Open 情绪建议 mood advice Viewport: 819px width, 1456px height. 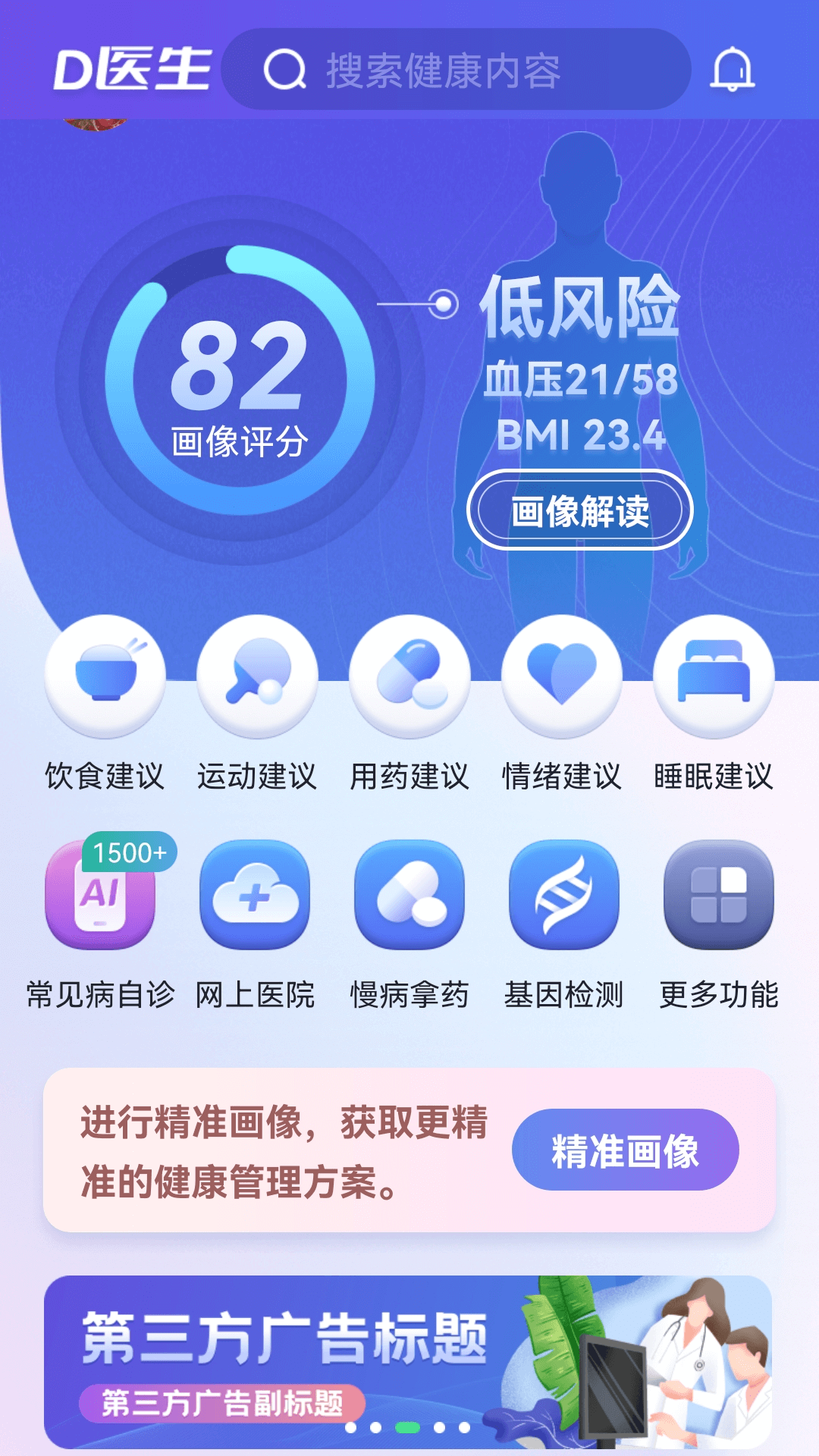[x=562, y=676]
